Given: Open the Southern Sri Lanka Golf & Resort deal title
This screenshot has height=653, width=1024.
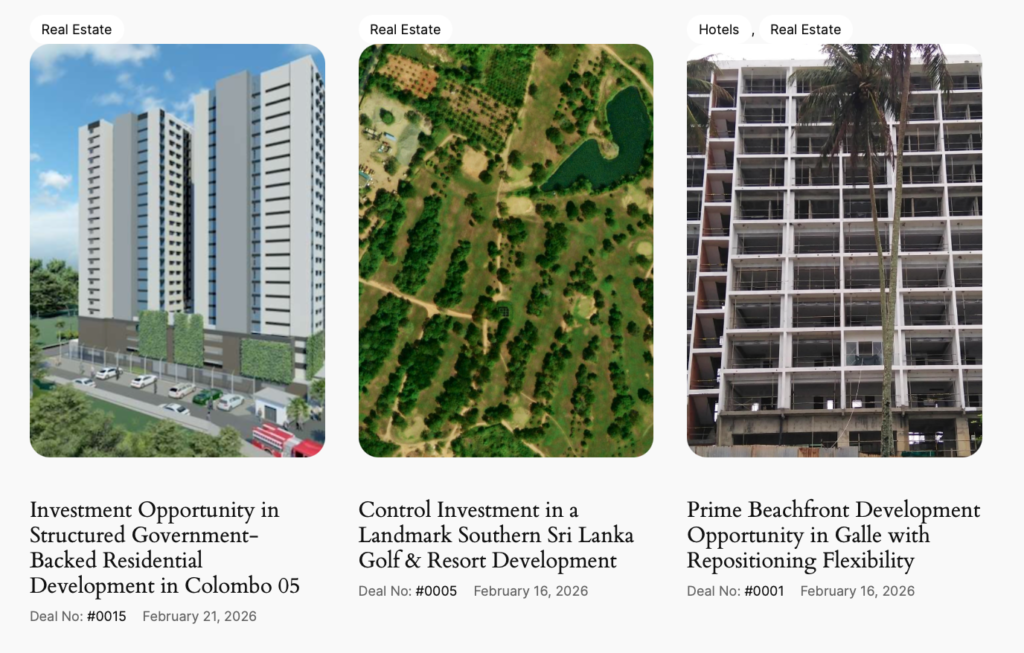Looking at the screenshot, I should point(495,535).
